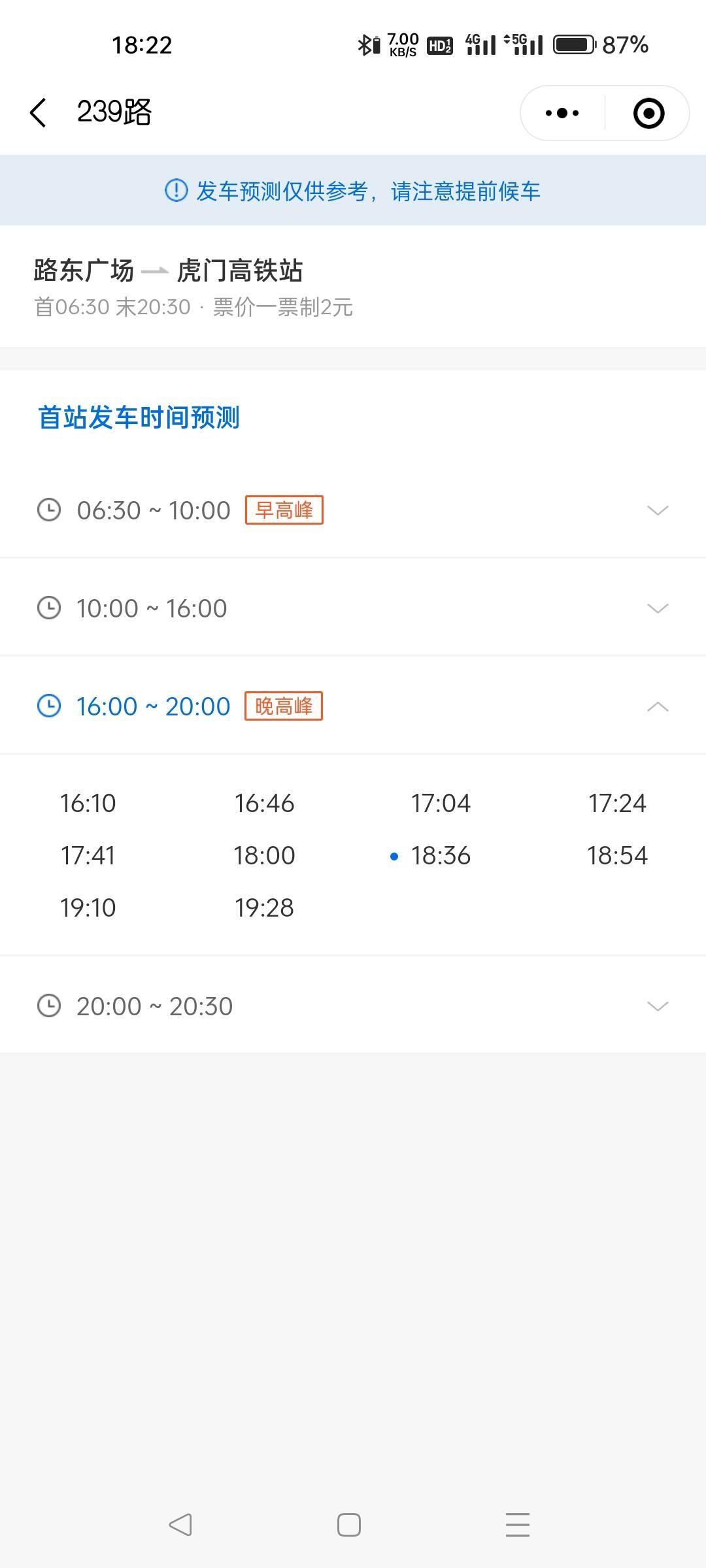Open recent apps from navigation bar

coord(517,1525)
